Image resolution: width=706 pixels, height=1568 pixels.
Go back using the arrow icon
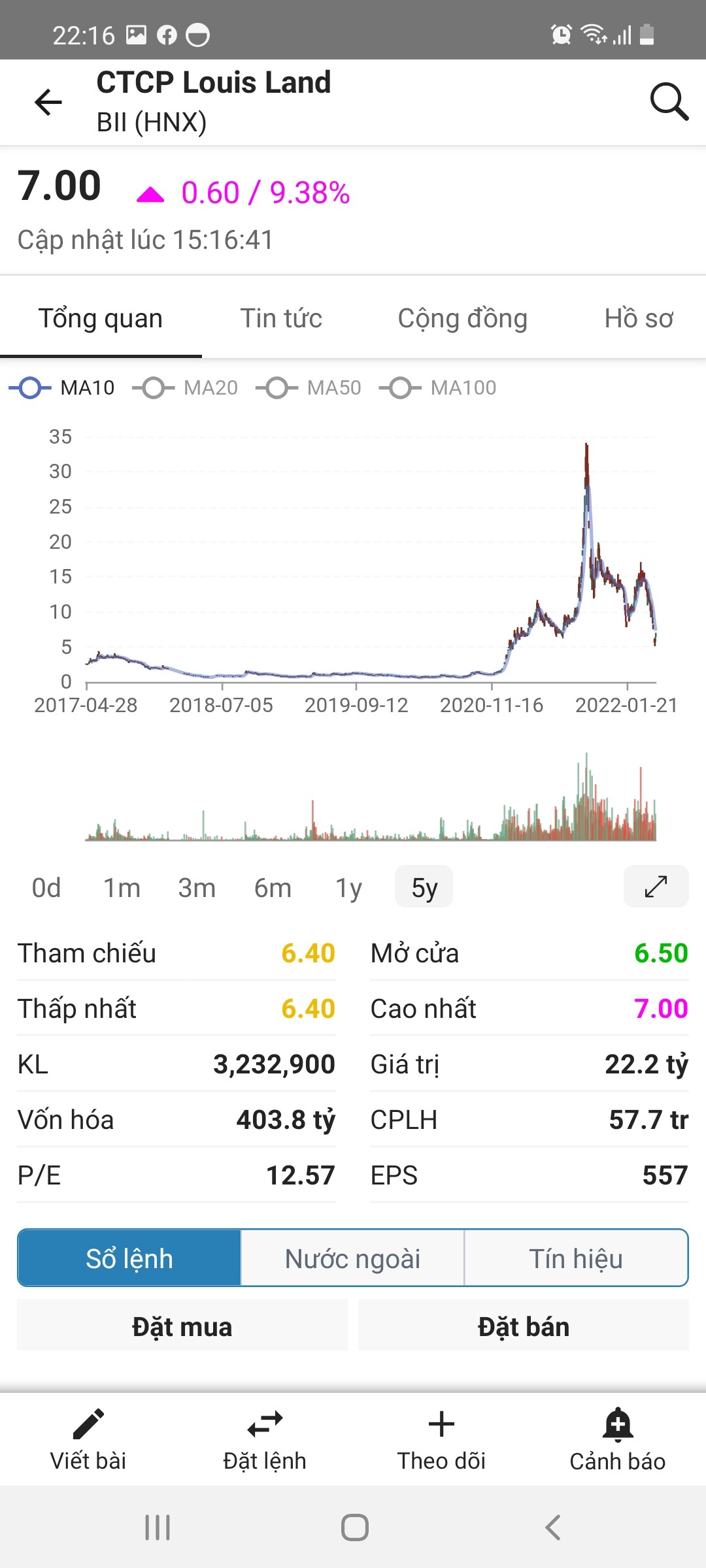click(x=48, y=103)
